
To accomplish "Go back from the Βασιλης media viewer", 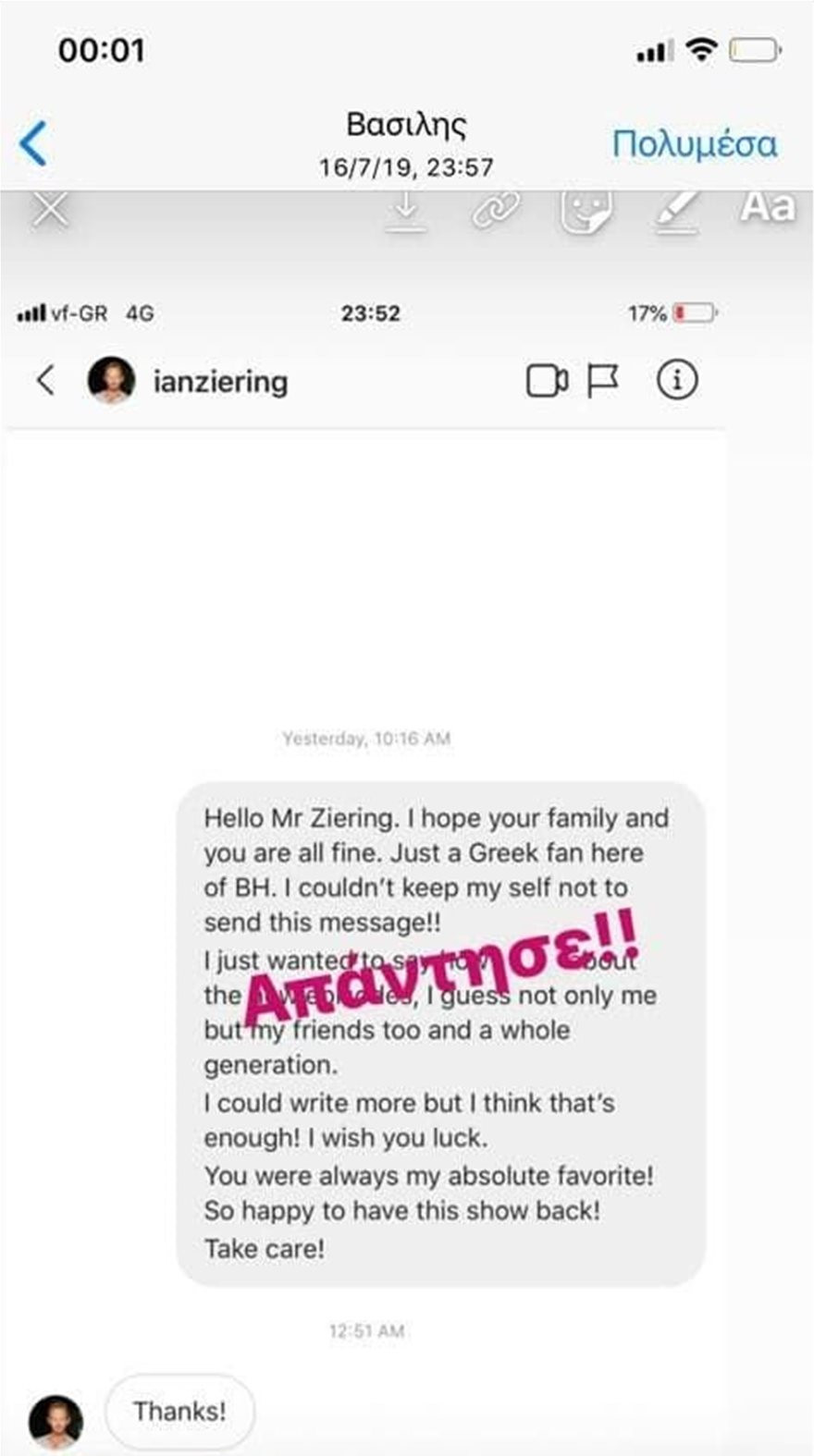I will [33, 143].
